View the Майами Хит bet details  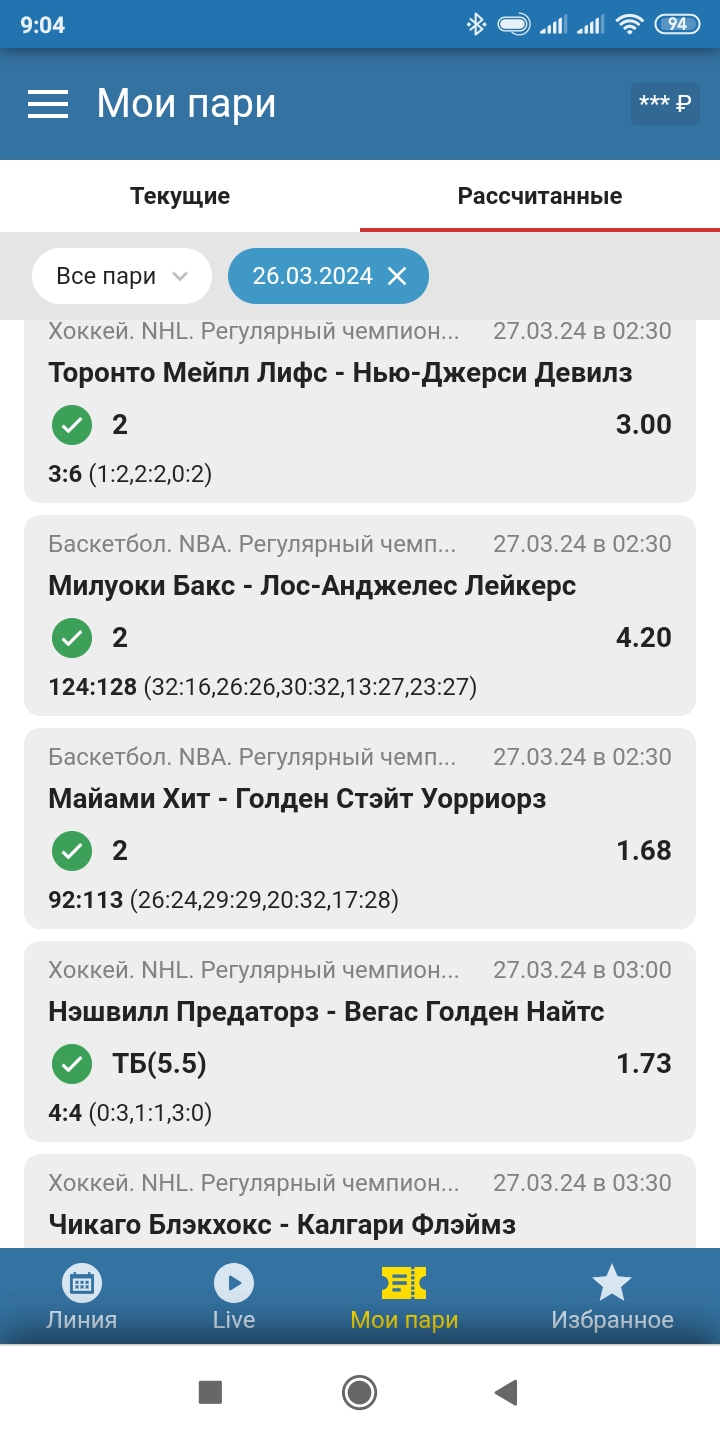coord(360,828)
